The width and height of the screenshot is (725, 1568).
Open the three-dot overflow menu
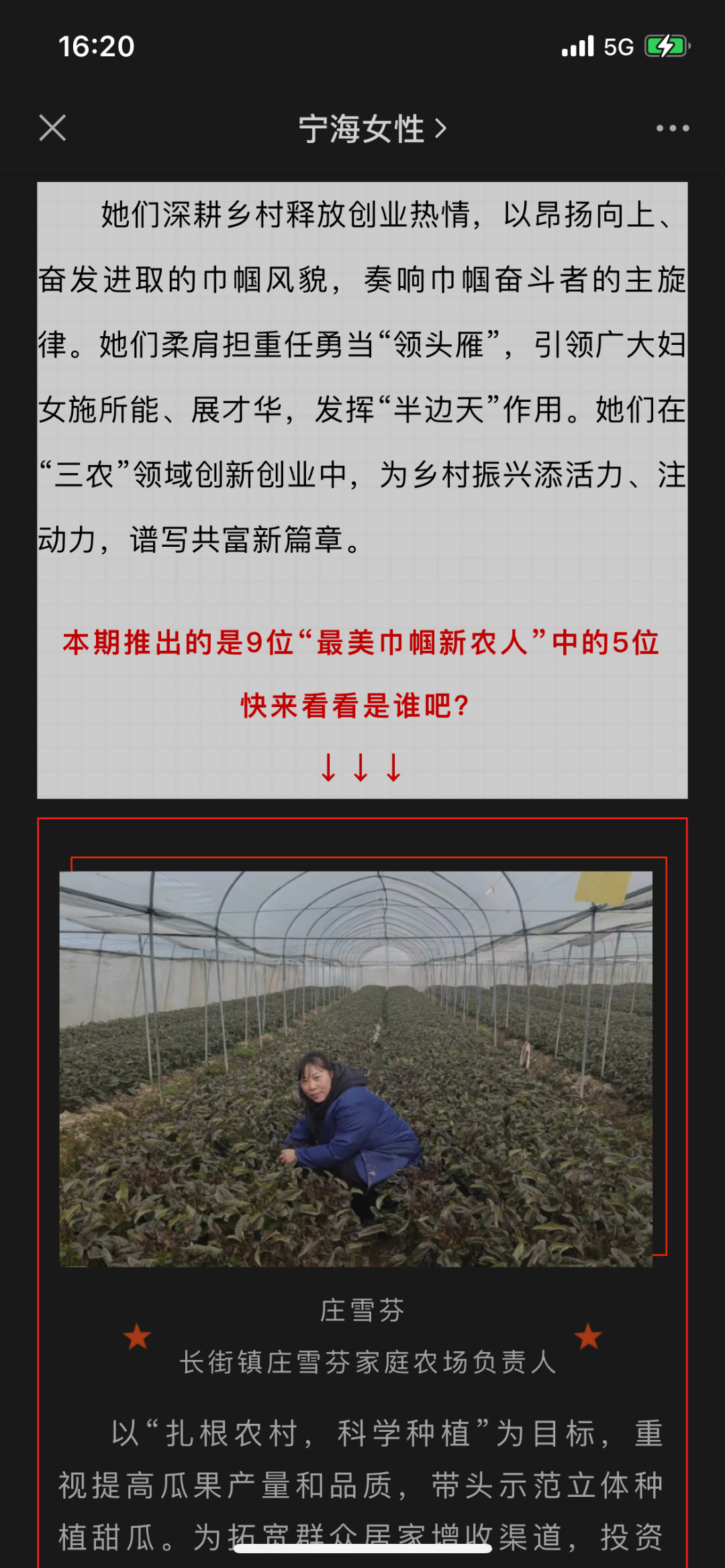click(x=672, y=128)
